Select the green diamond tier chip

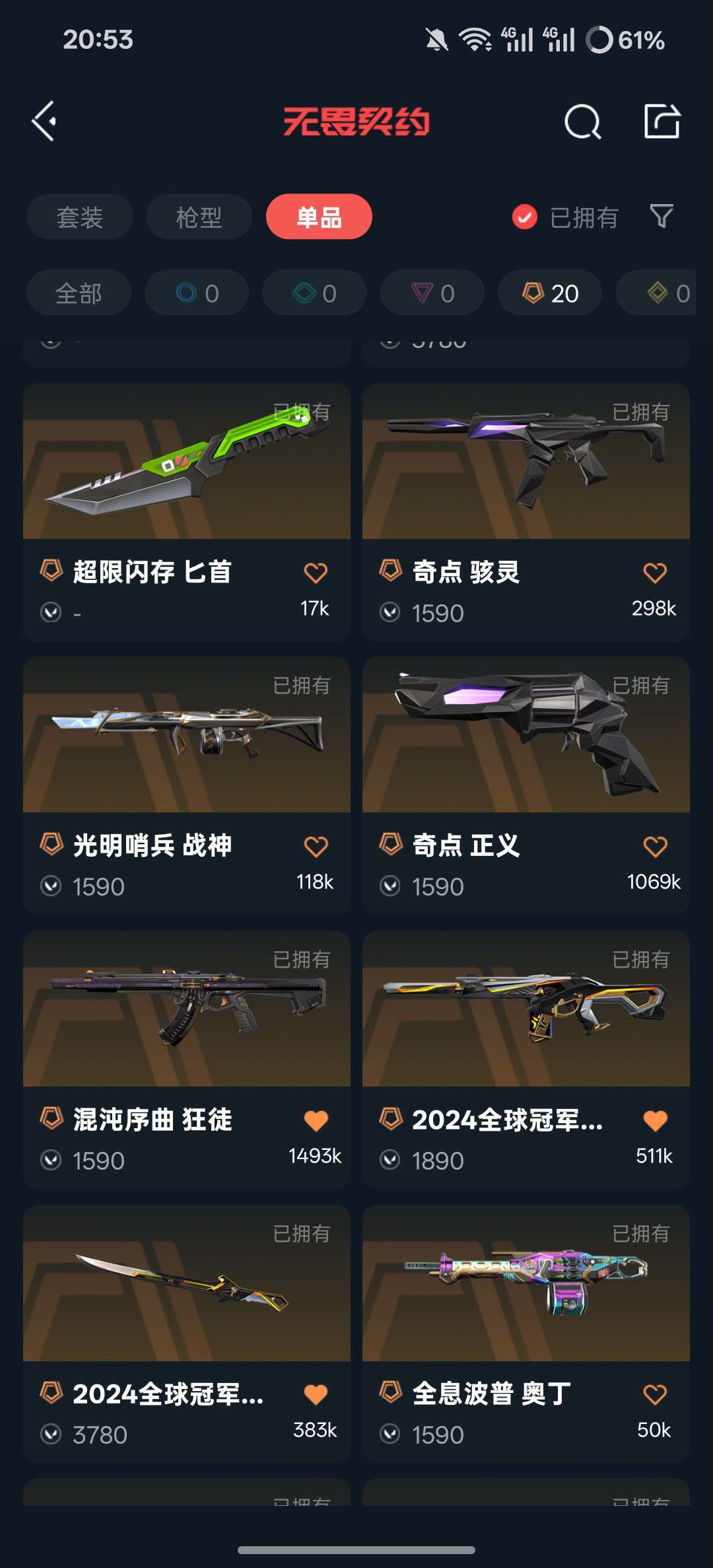[x=314, y=293]
